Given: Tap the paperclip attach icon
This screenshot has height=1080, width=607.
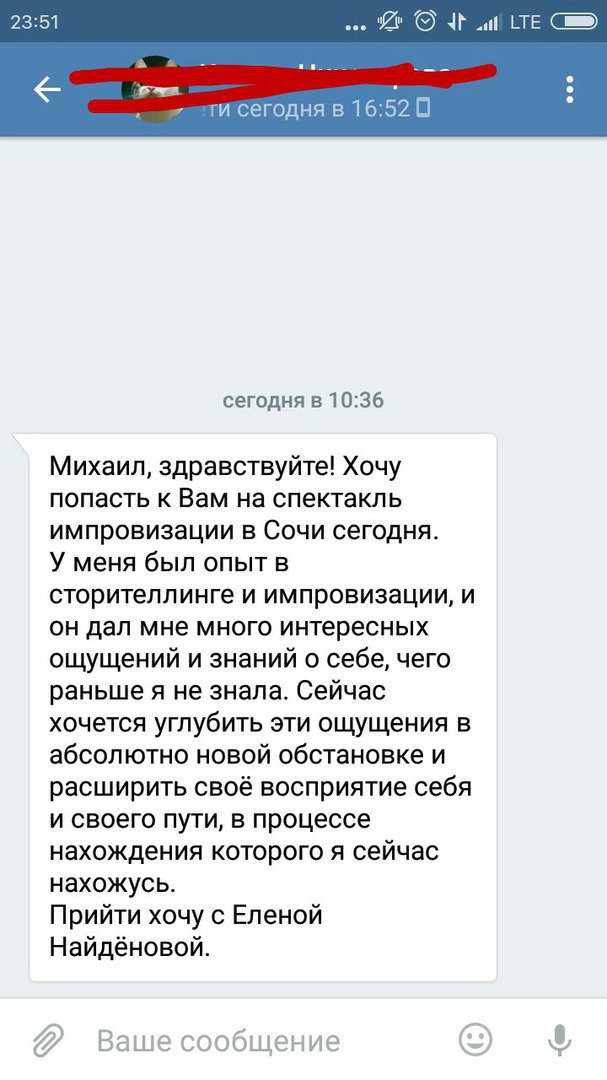Looking at the screenshot, I should click(49, 1039).
